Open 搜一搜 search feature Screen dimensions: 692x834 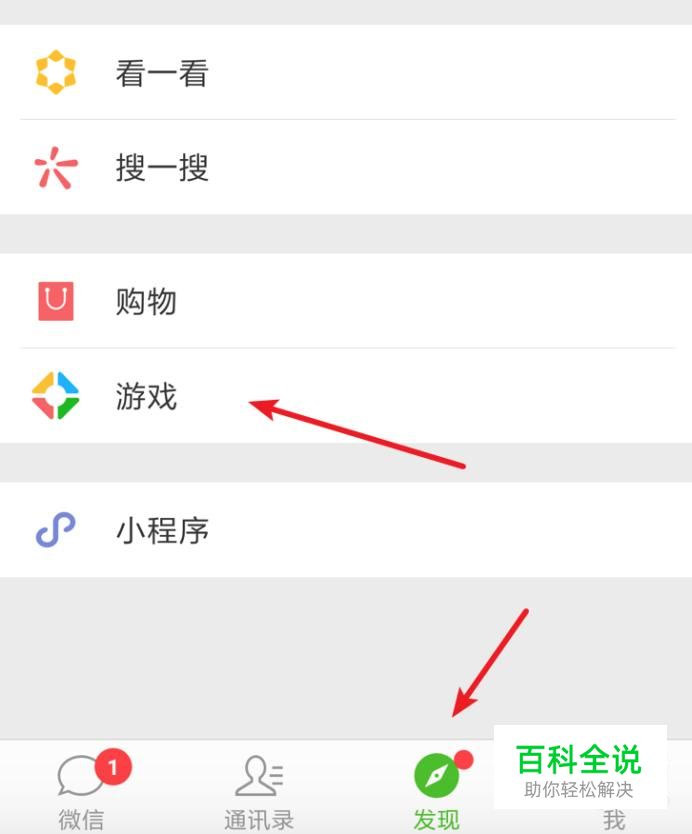pos(160,168)
